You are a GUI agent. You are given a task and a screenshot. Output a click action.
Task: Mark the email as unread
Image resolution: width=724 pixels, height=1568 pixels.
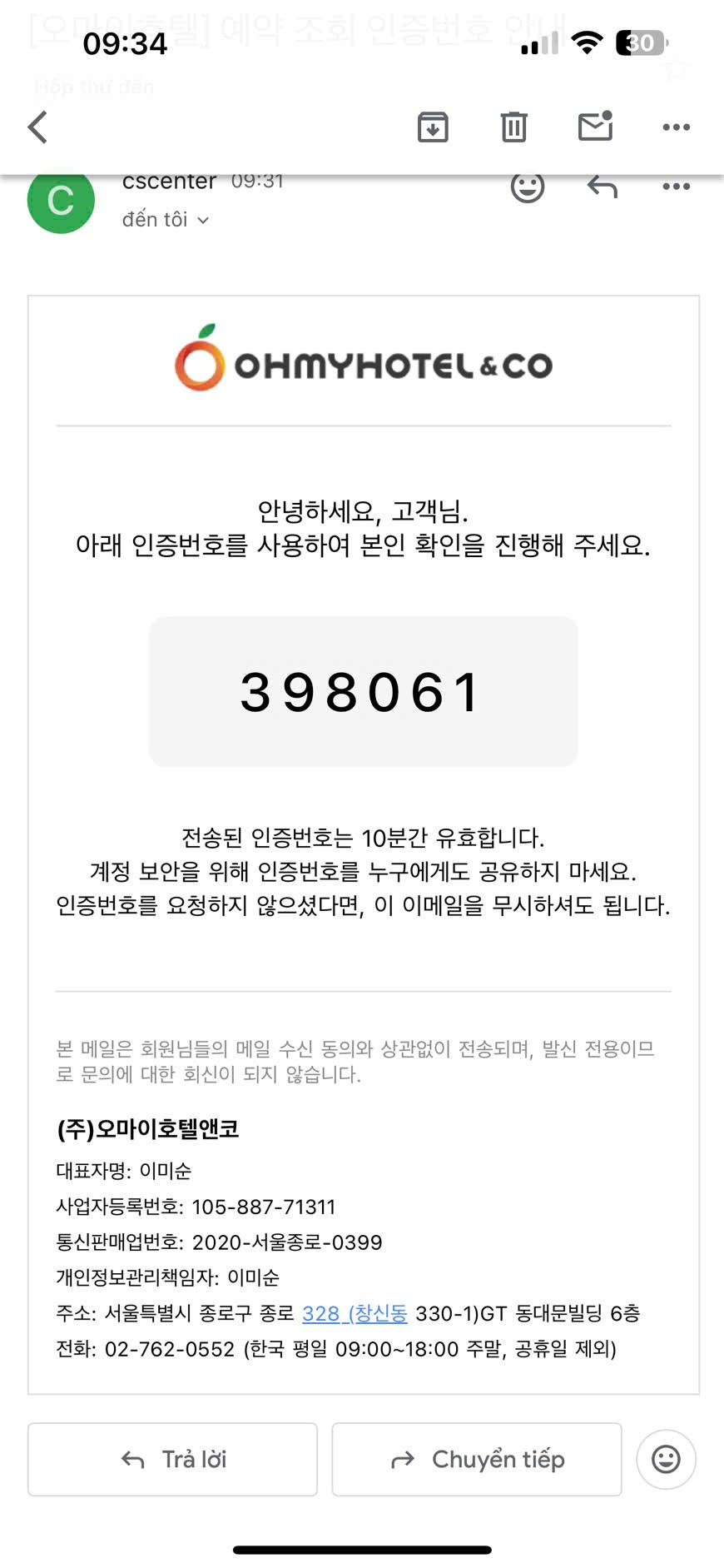coord(595,127)
